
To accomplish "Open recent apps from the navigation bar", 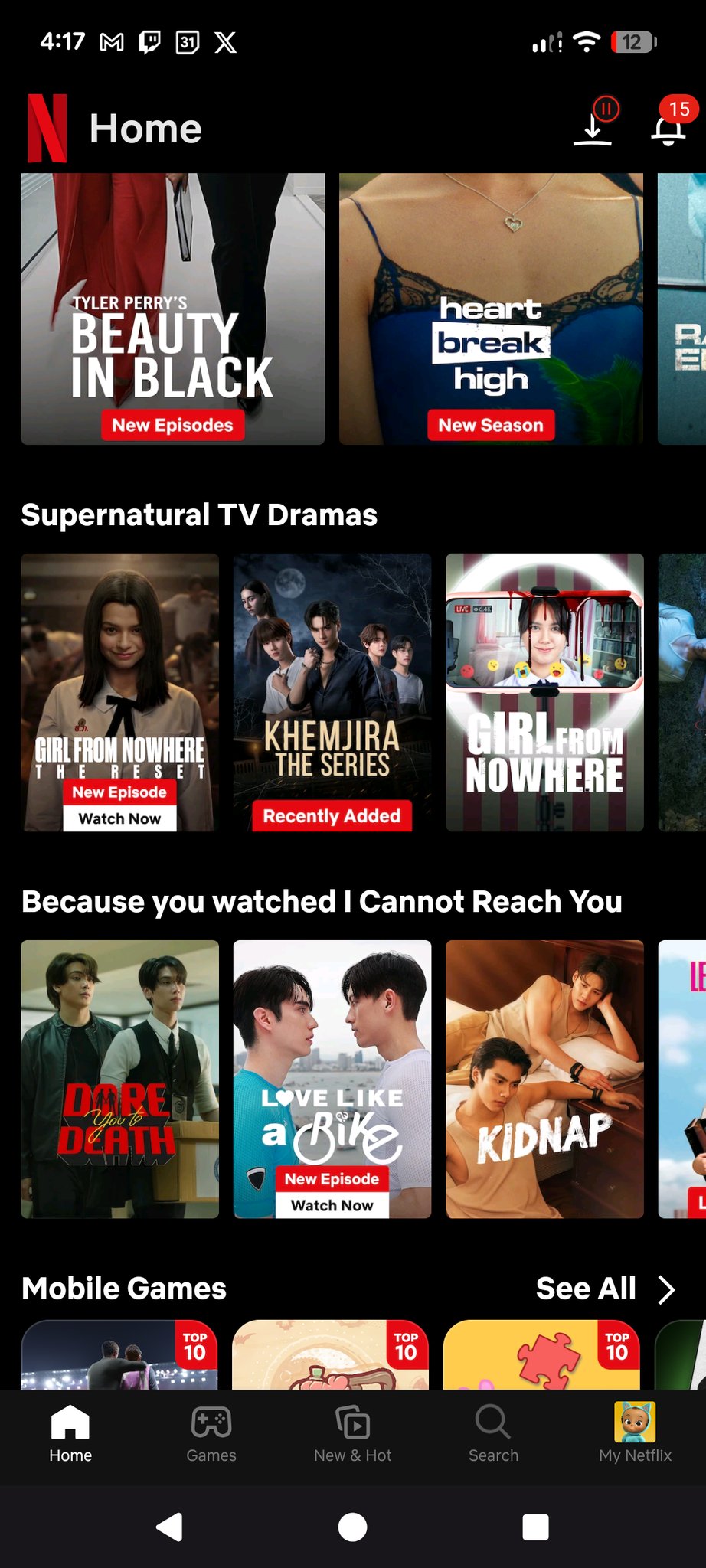I will 535,1527.
